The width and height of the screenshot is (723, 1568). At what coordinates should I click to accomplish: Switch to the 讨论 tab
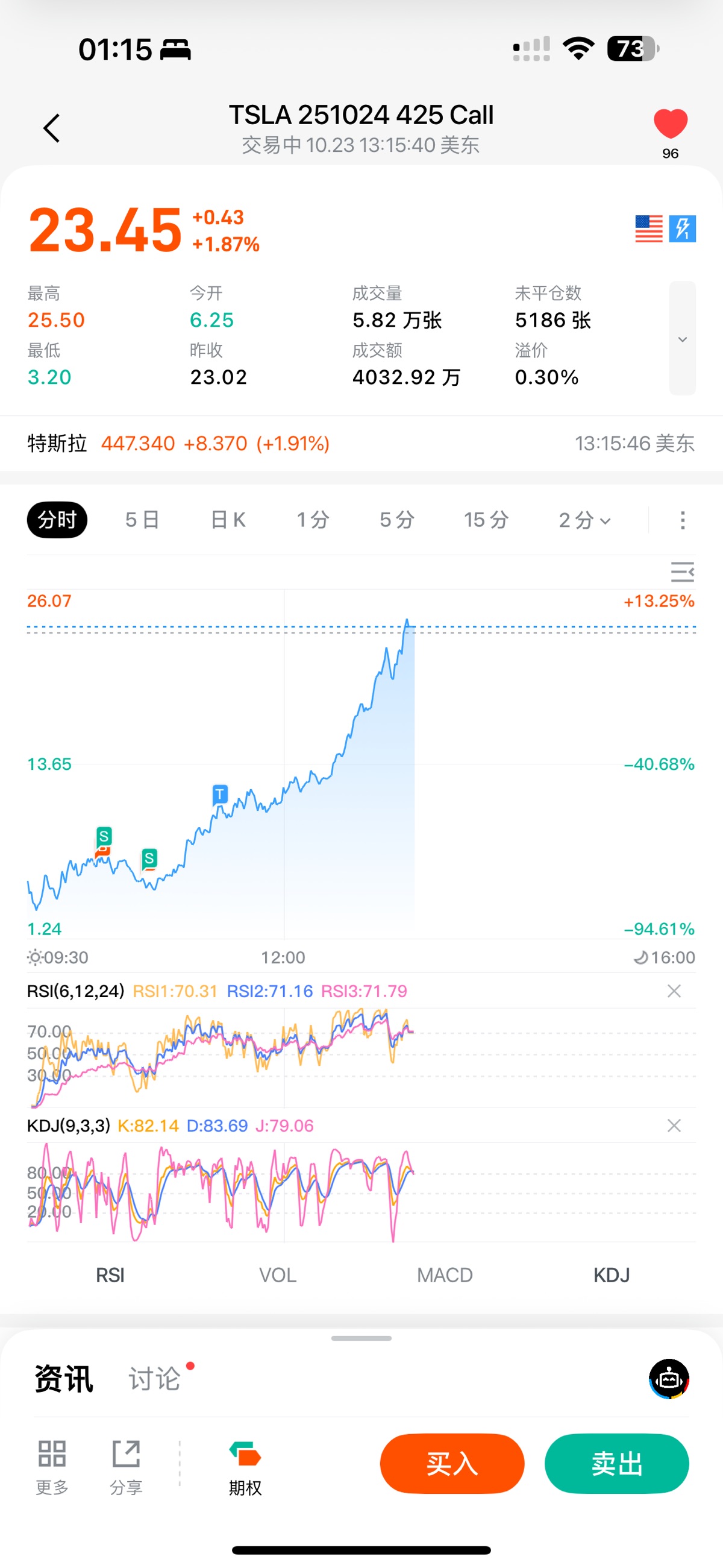(x=155, y=1379)
